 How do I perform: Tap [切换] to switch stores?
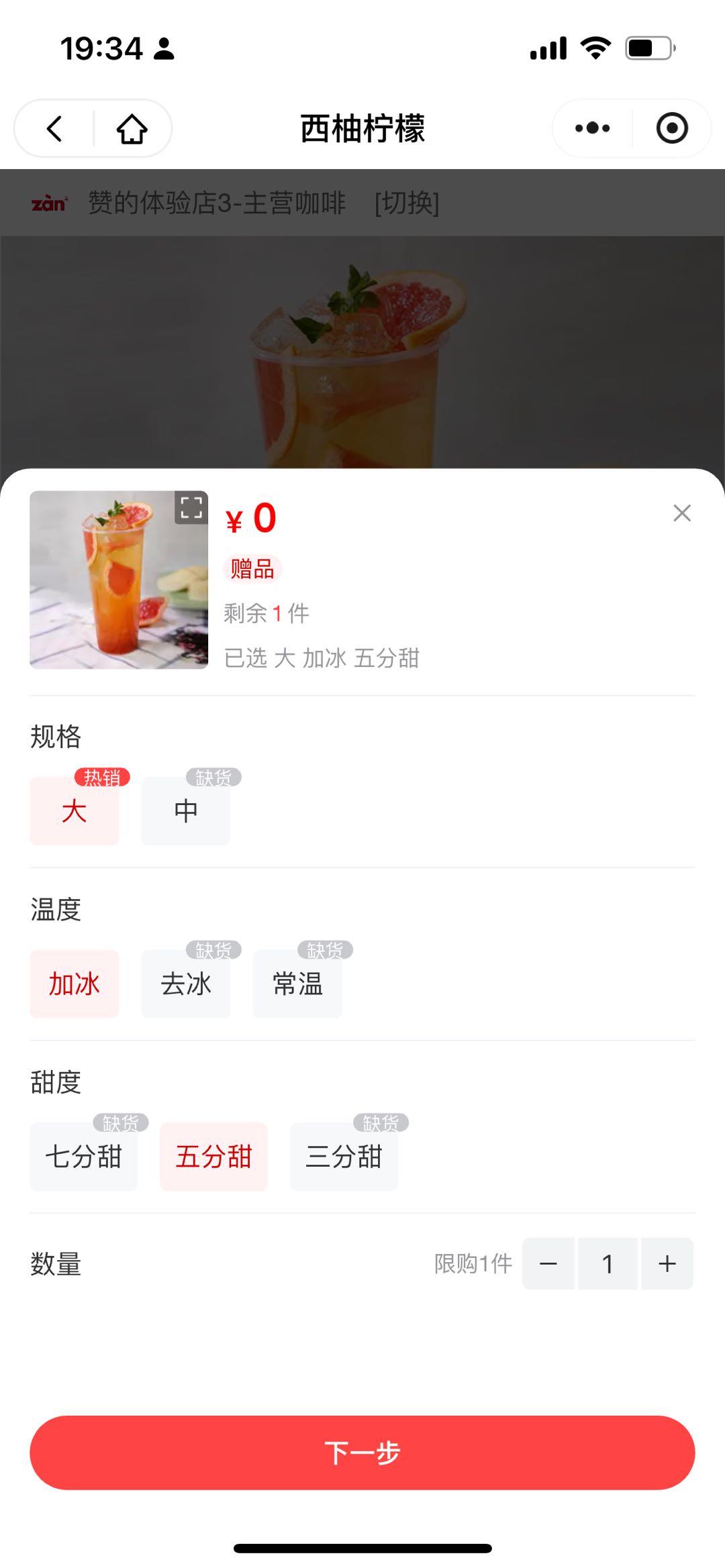tap(407, 205)
